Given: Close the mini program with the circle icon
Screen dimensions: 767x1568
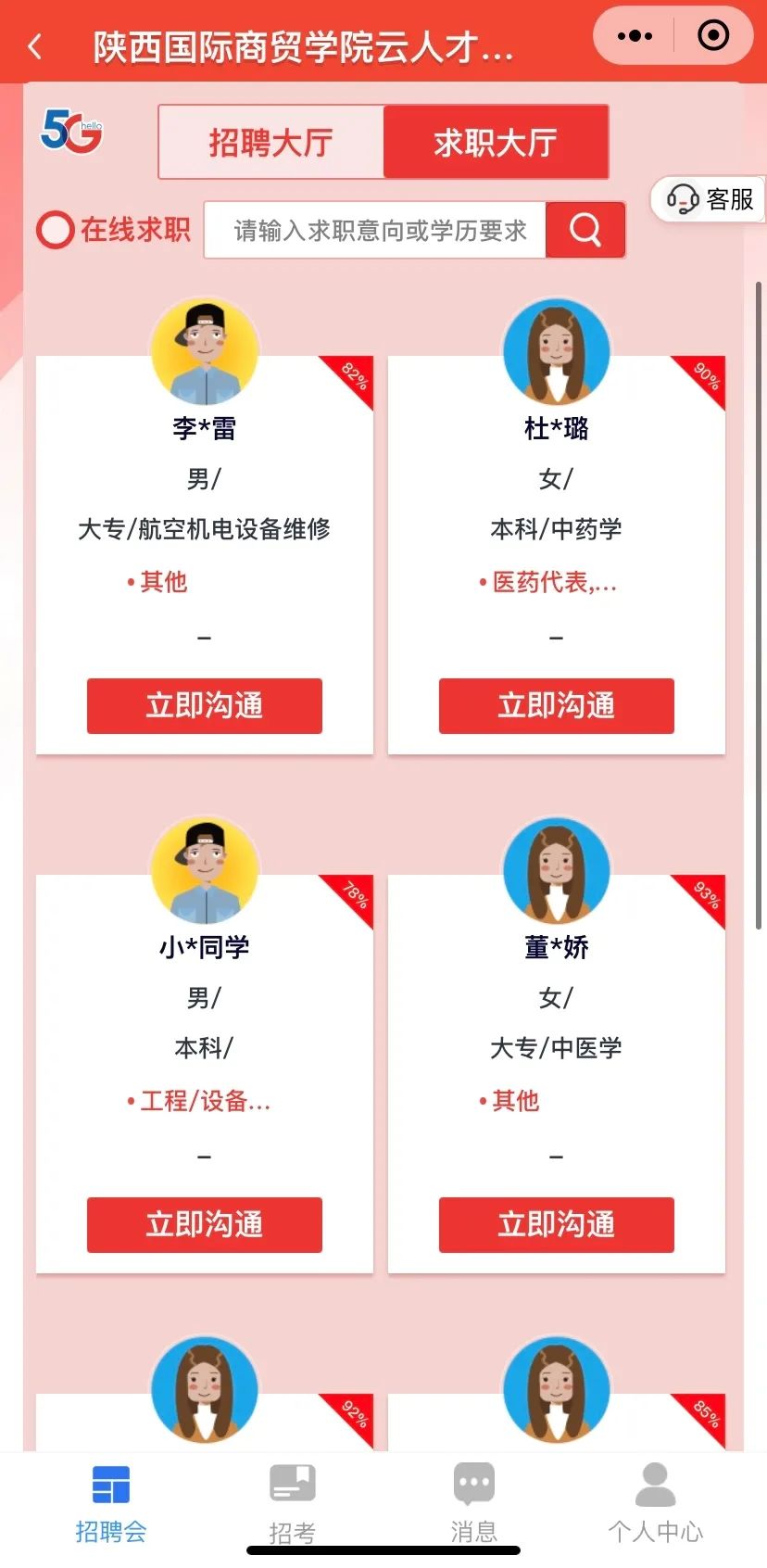Looking at the screenshot, I should (x=712, y=36).
